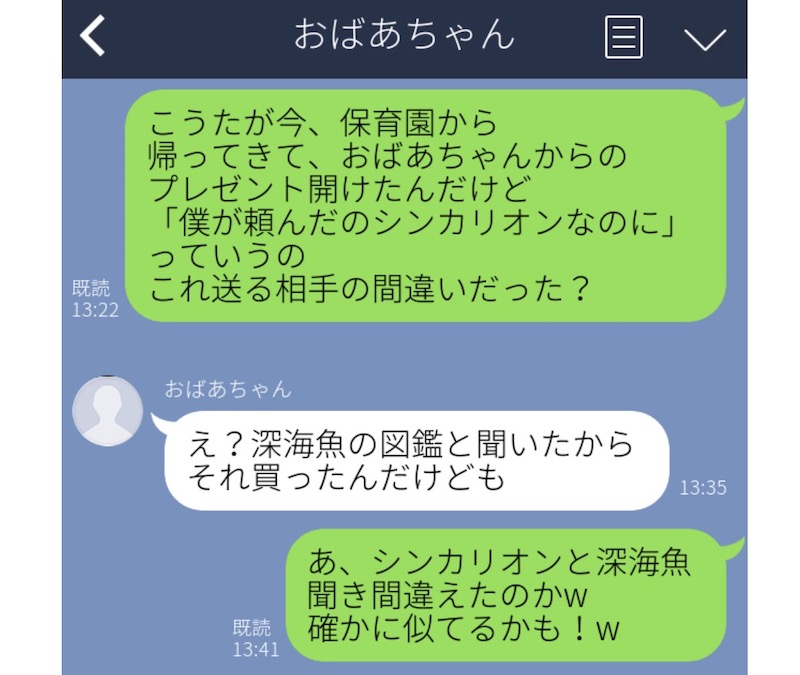Open おばあちゃん's profile avatar
This screenshot has height=675, width=800.
[x=108, y=411]
